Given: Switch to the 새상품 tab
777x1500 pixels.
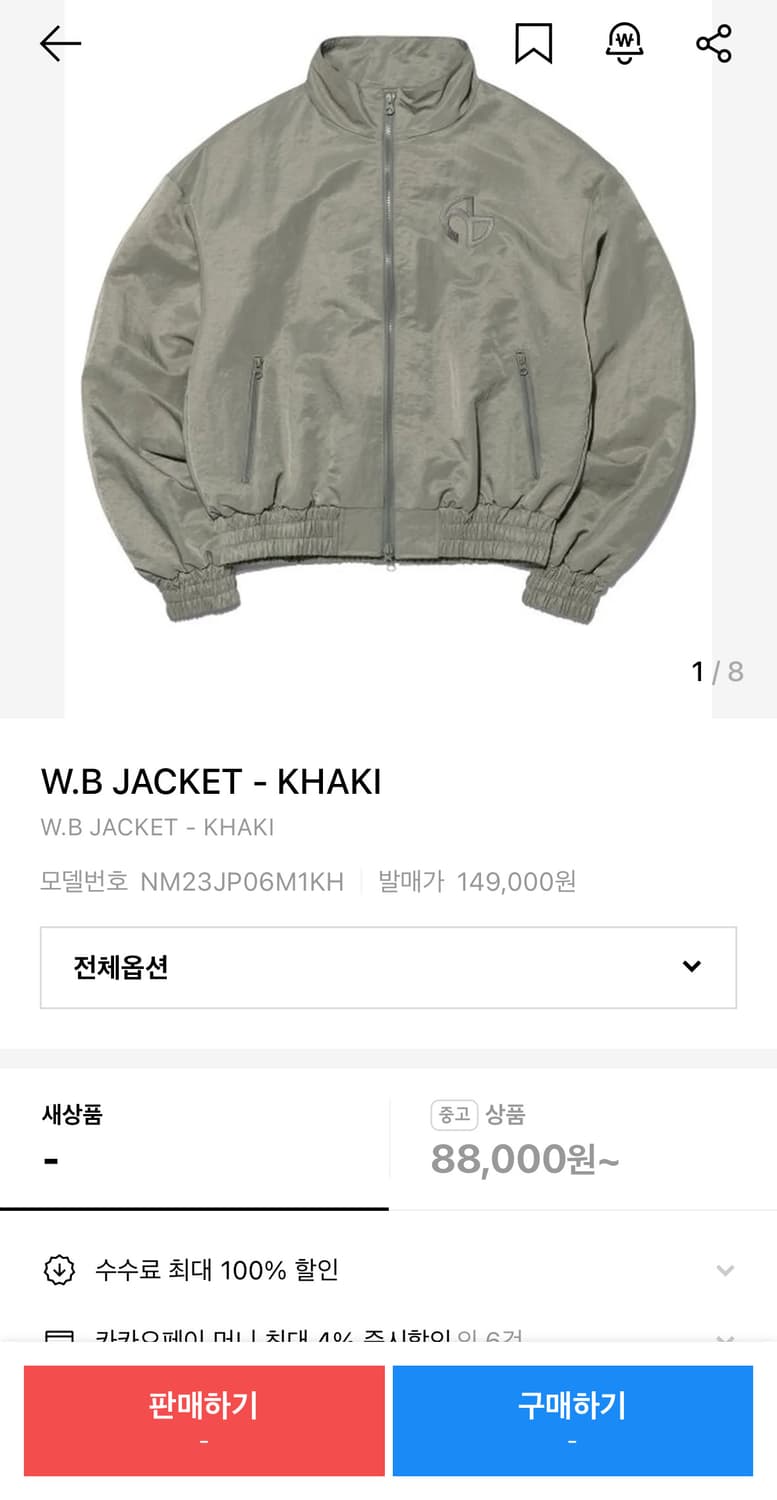Looking at the screenshot, I should [x=193, y=1140].
